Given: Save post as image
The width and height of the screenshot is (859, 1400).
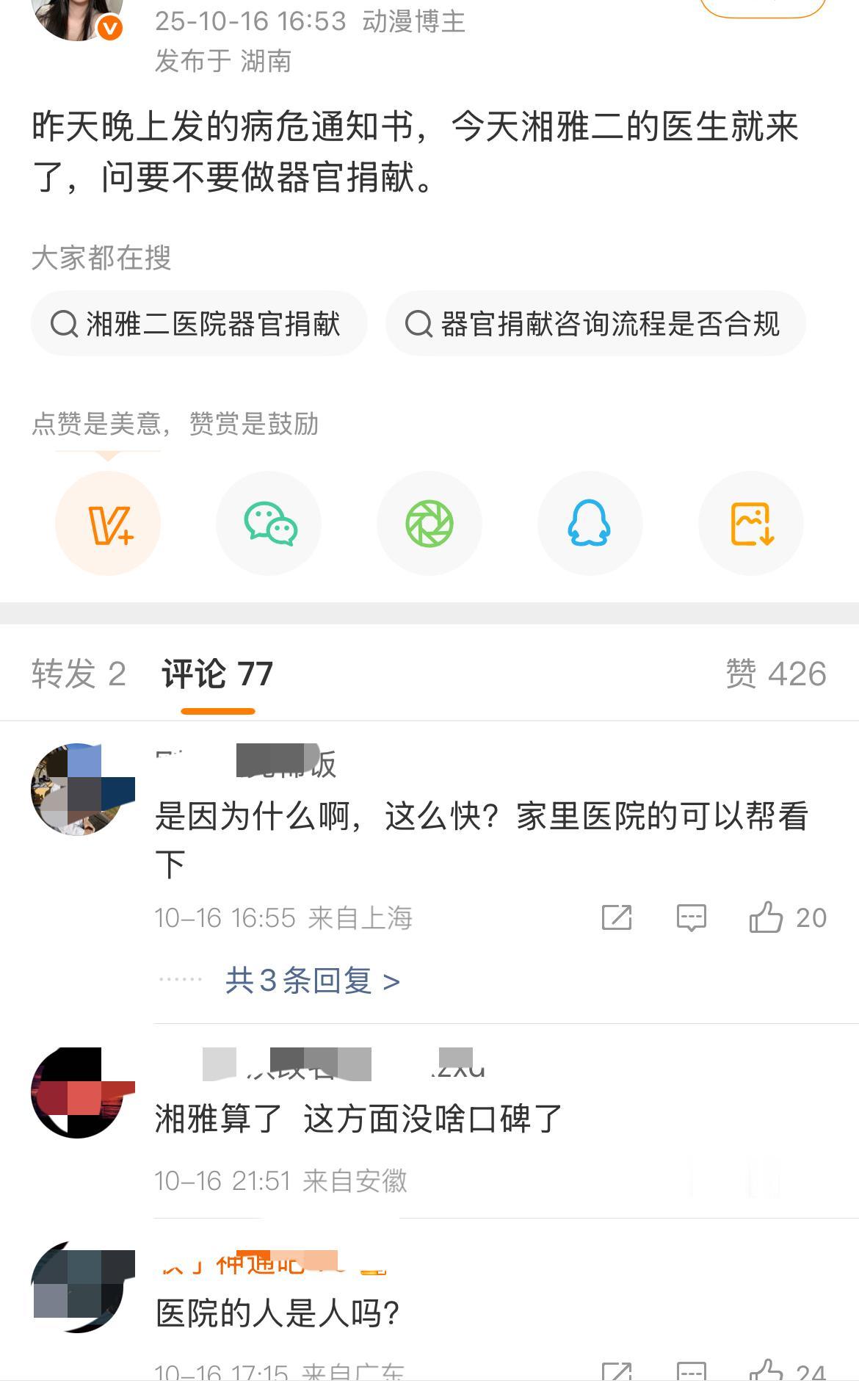Looking at the screenshot, I should [750, 524].
